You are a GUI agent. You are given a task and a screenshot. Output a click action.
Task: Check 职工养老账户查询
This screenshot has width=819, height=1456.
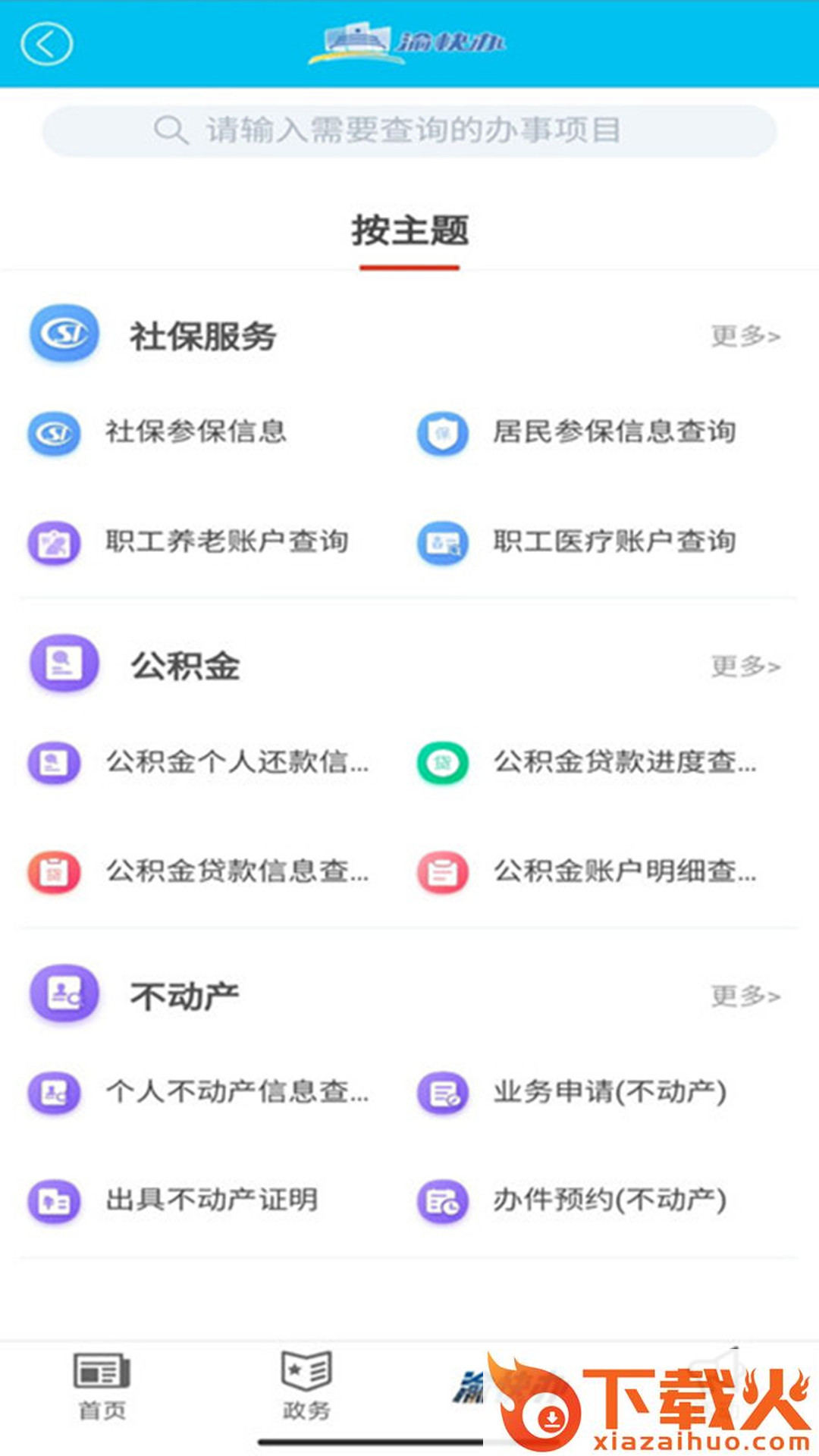click(x=226, y=542)
